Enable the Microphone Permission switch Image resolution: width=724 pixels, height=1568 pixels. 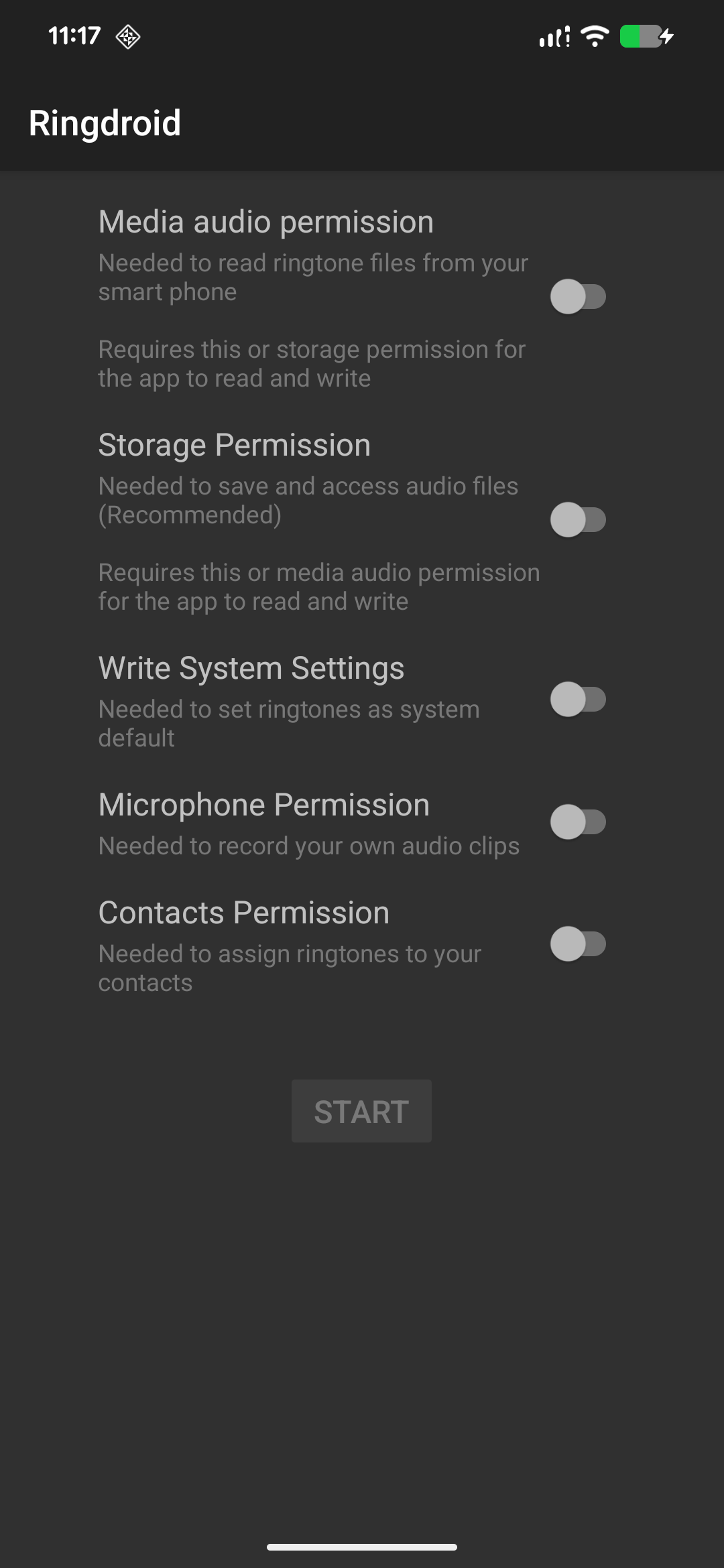[578, 822]
